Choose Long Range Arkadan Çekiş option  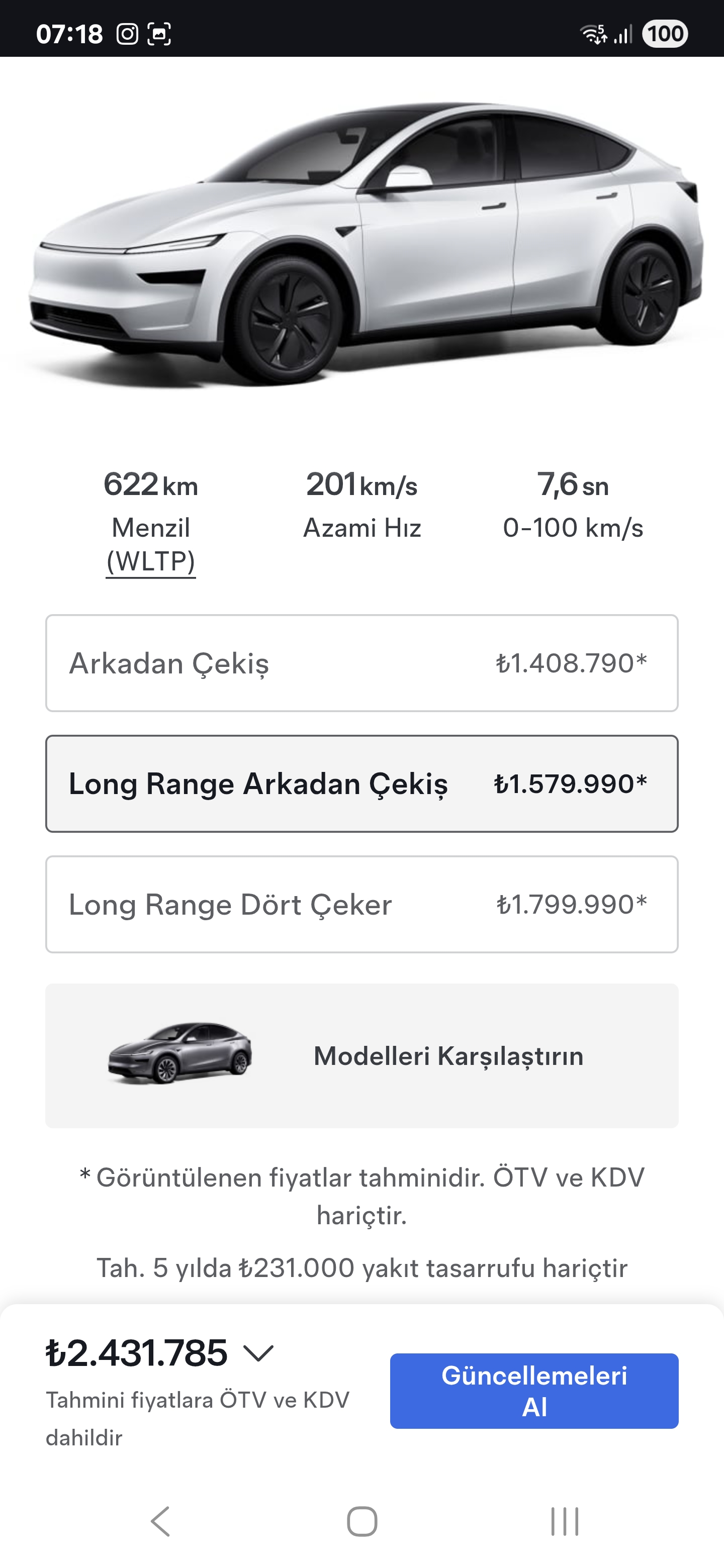[361, 783]
